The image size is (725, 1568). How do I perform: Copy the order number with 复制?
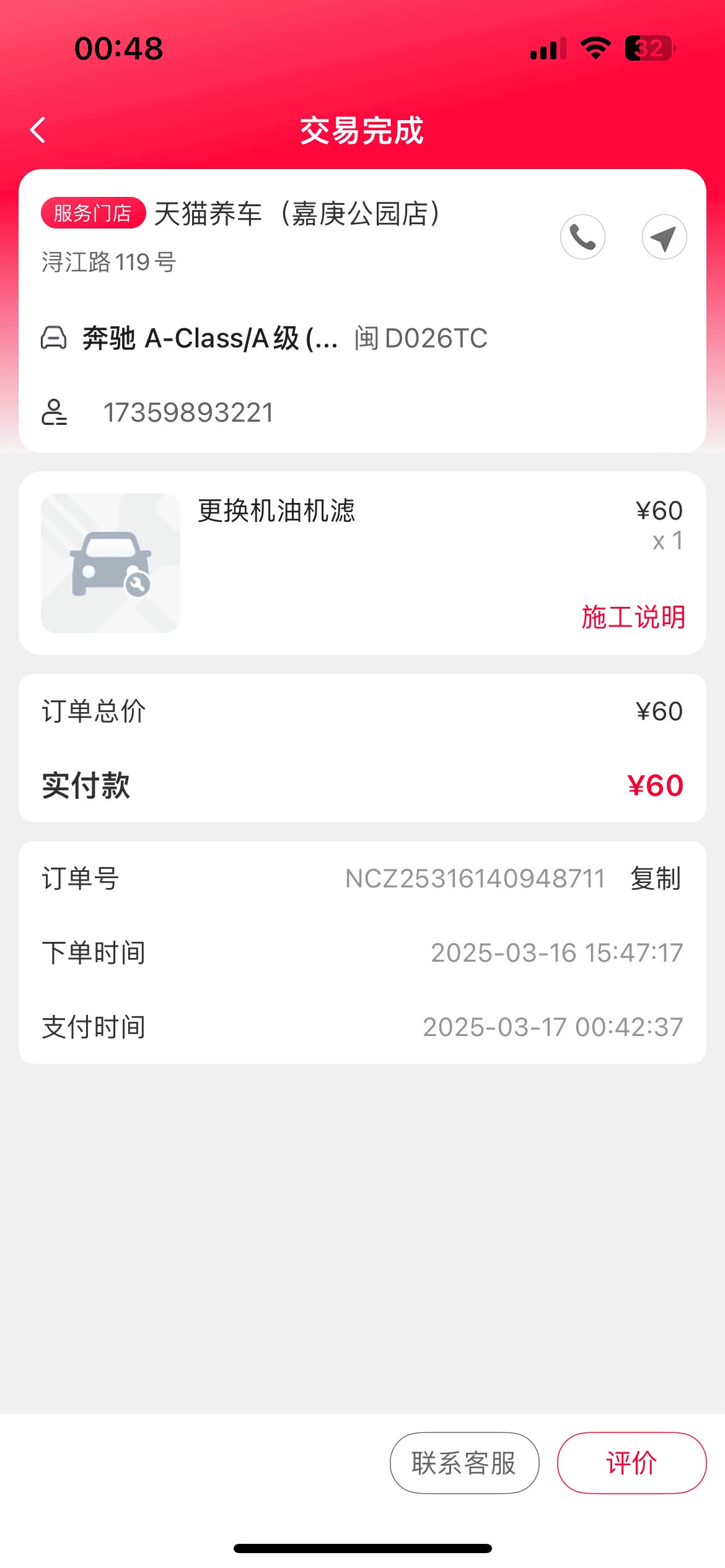point(655,879)
